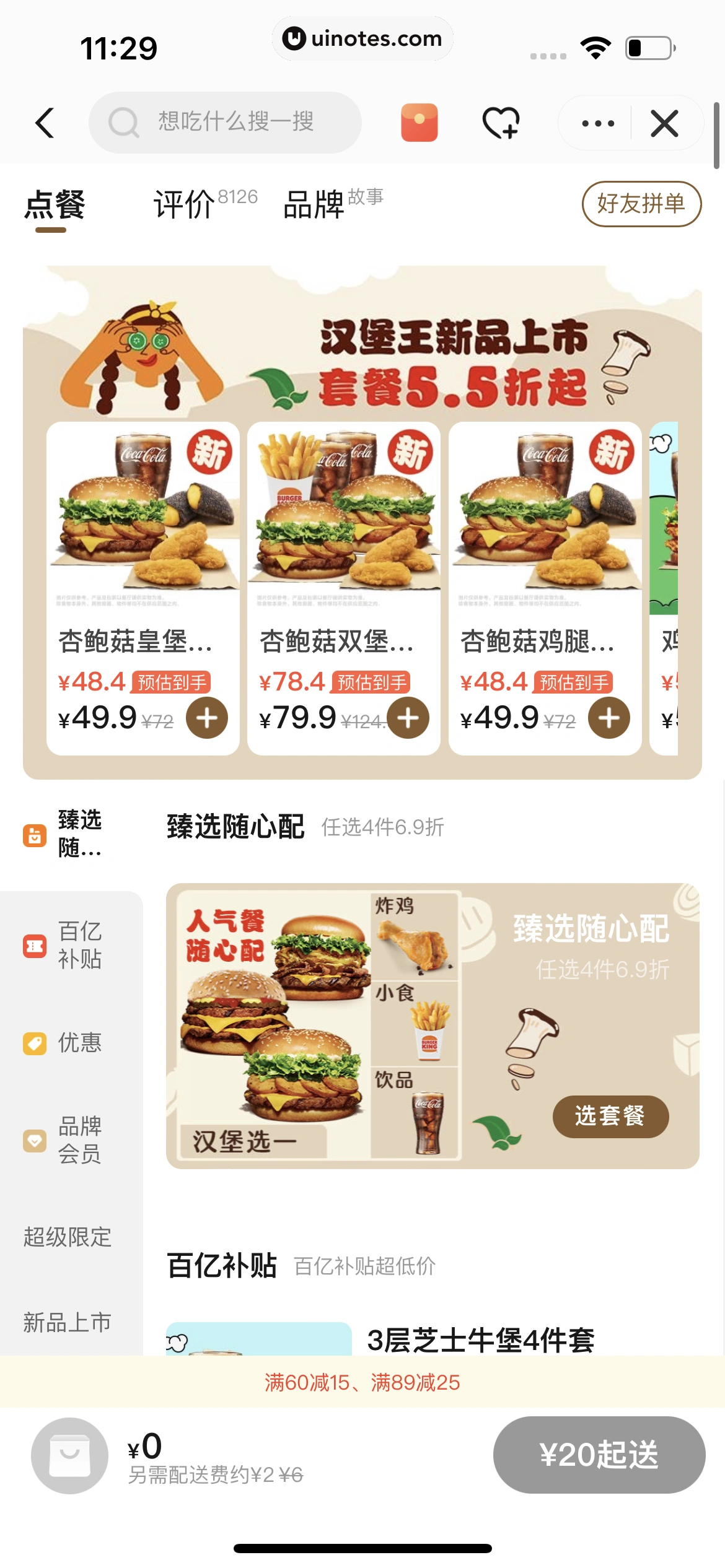
Task: Click 选套餐 on 臻选随心配 banner
Action: (x=610, y=1117)
